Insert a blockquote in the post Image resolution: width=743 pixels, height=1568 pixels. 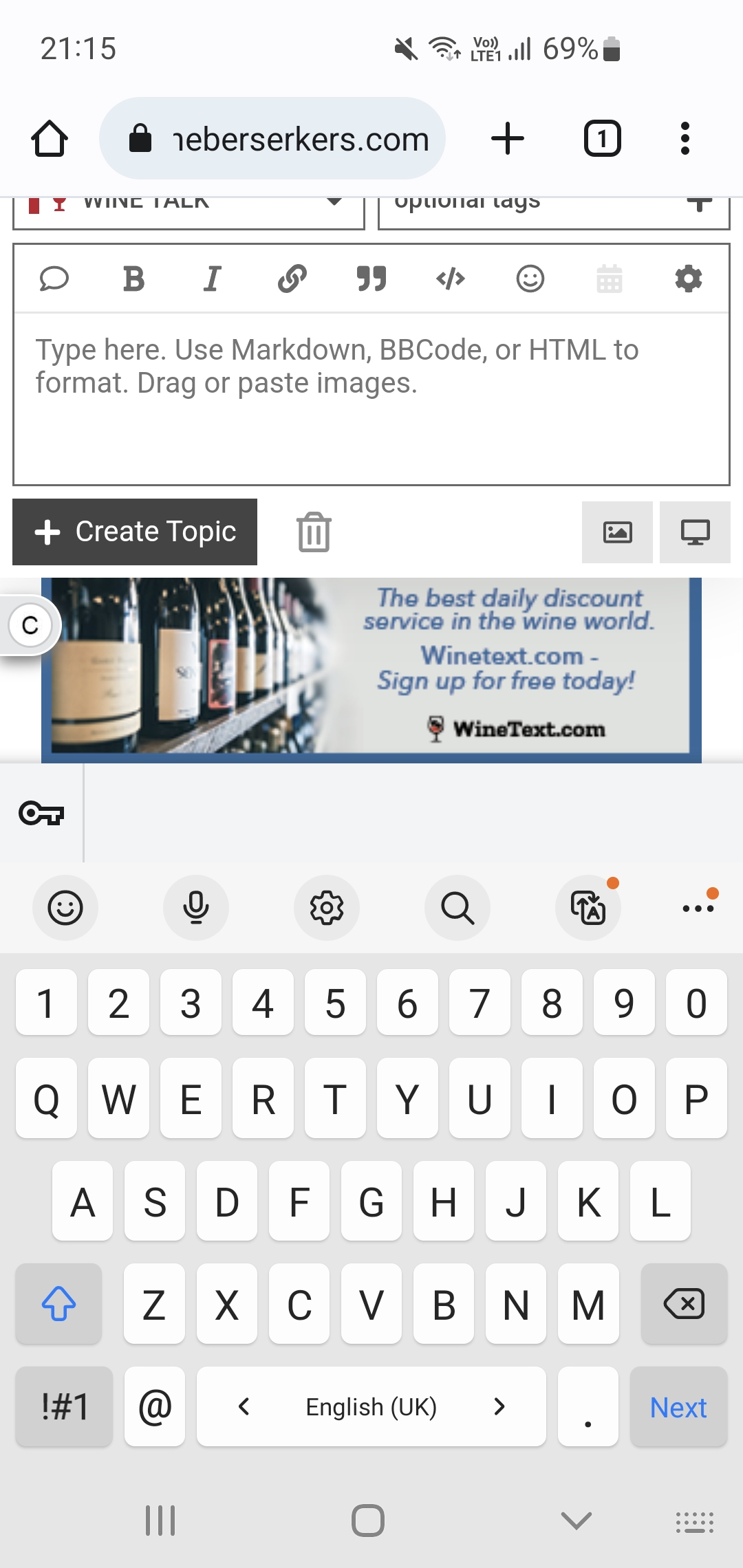coord(371,279)
